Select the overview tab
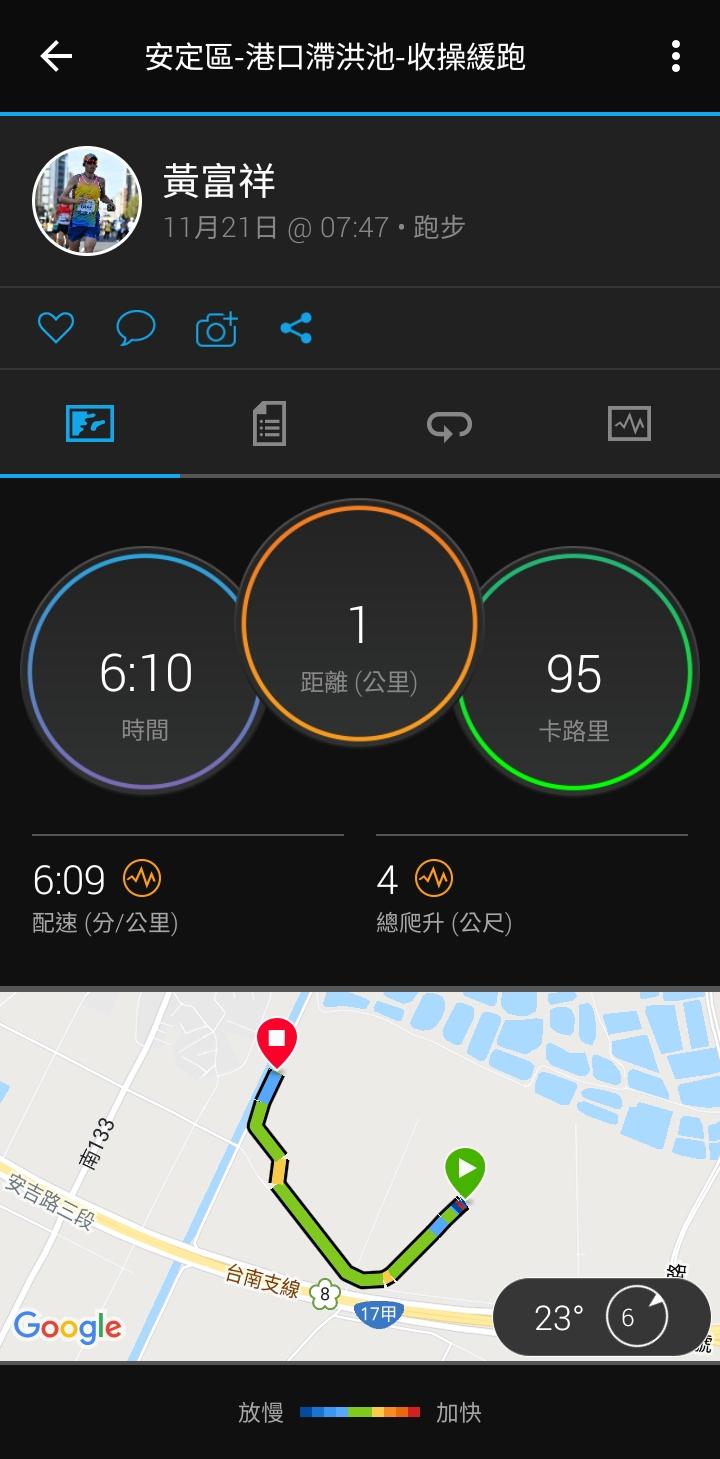This screenshot has height=1459, width=720. pos(90,424)
